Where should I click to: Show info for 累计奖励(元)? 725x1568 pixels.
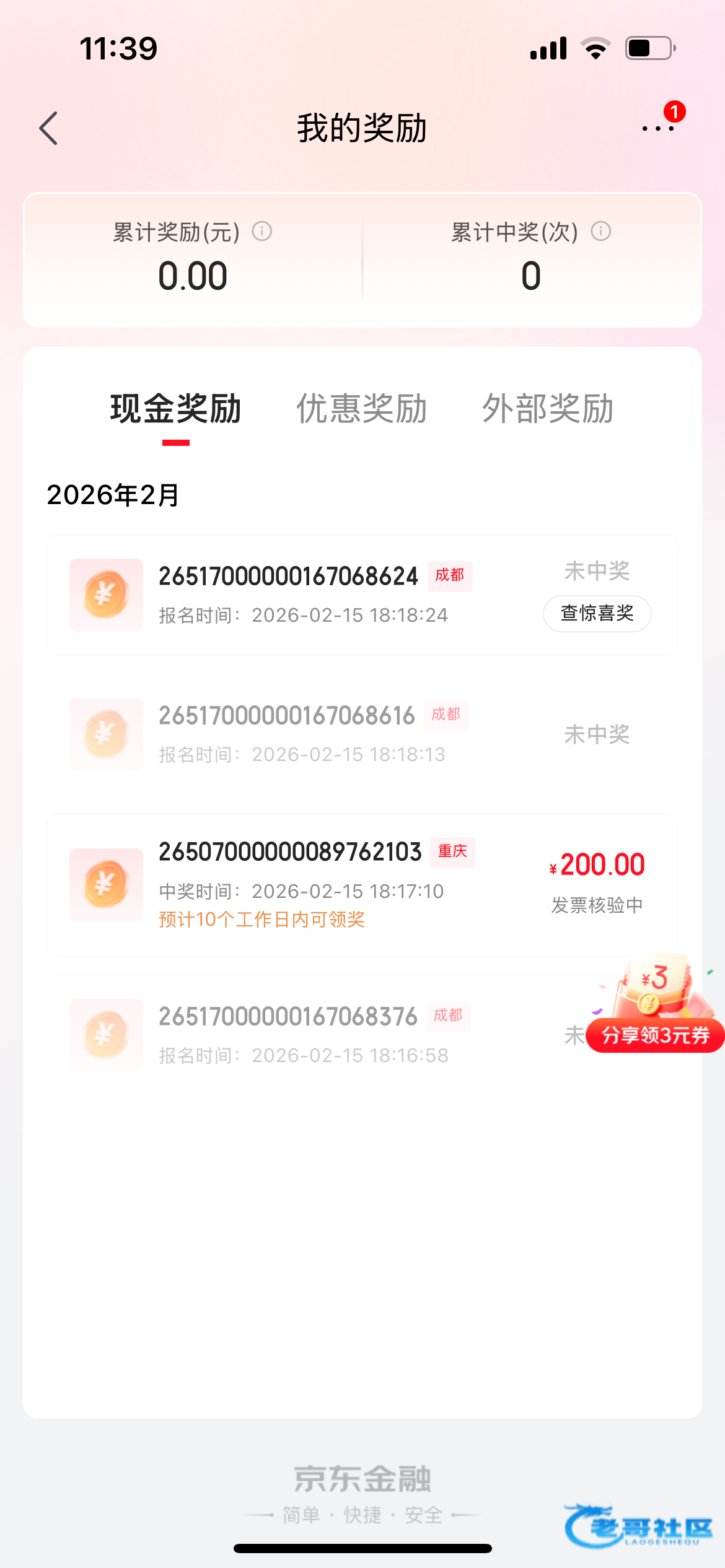(262, 232)
